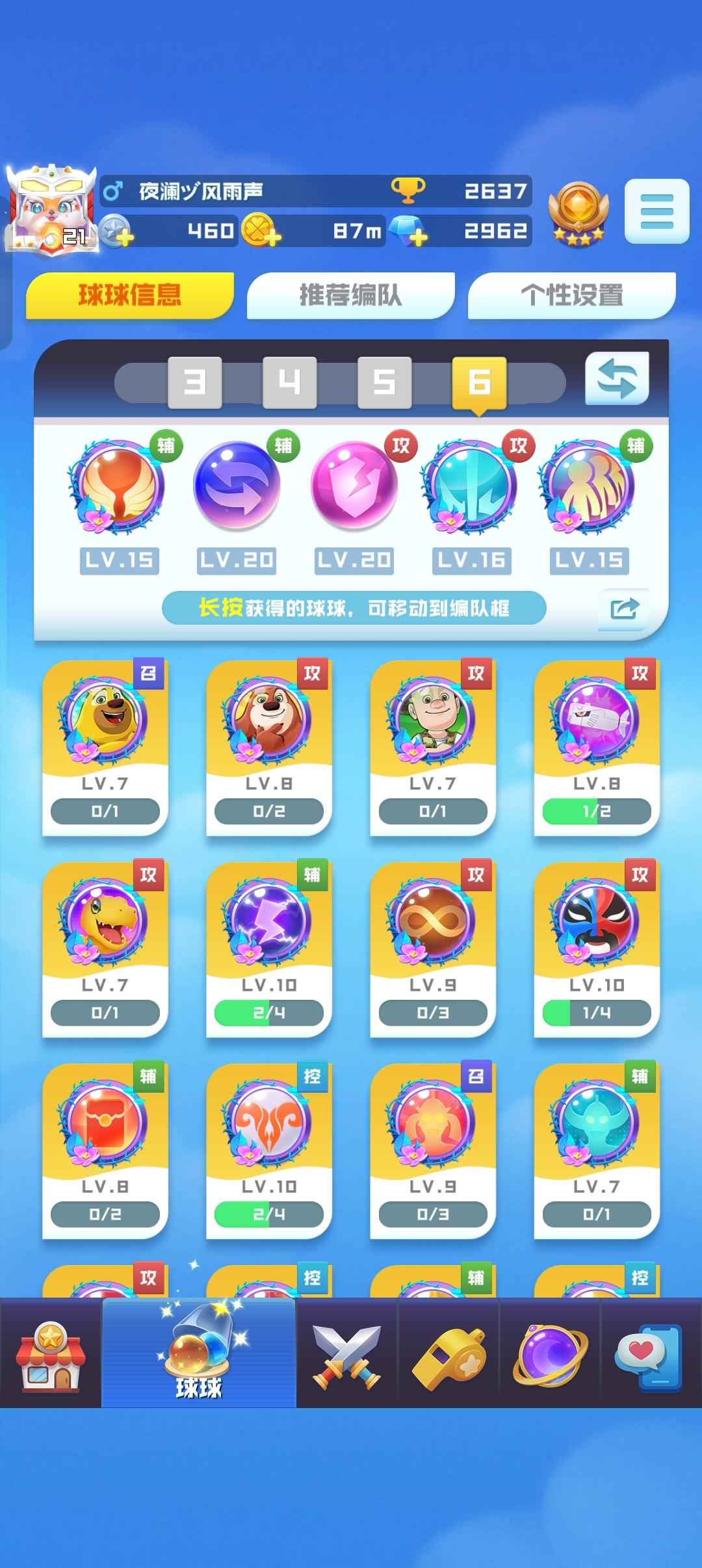Open the whistle tab

[448, 1359]
